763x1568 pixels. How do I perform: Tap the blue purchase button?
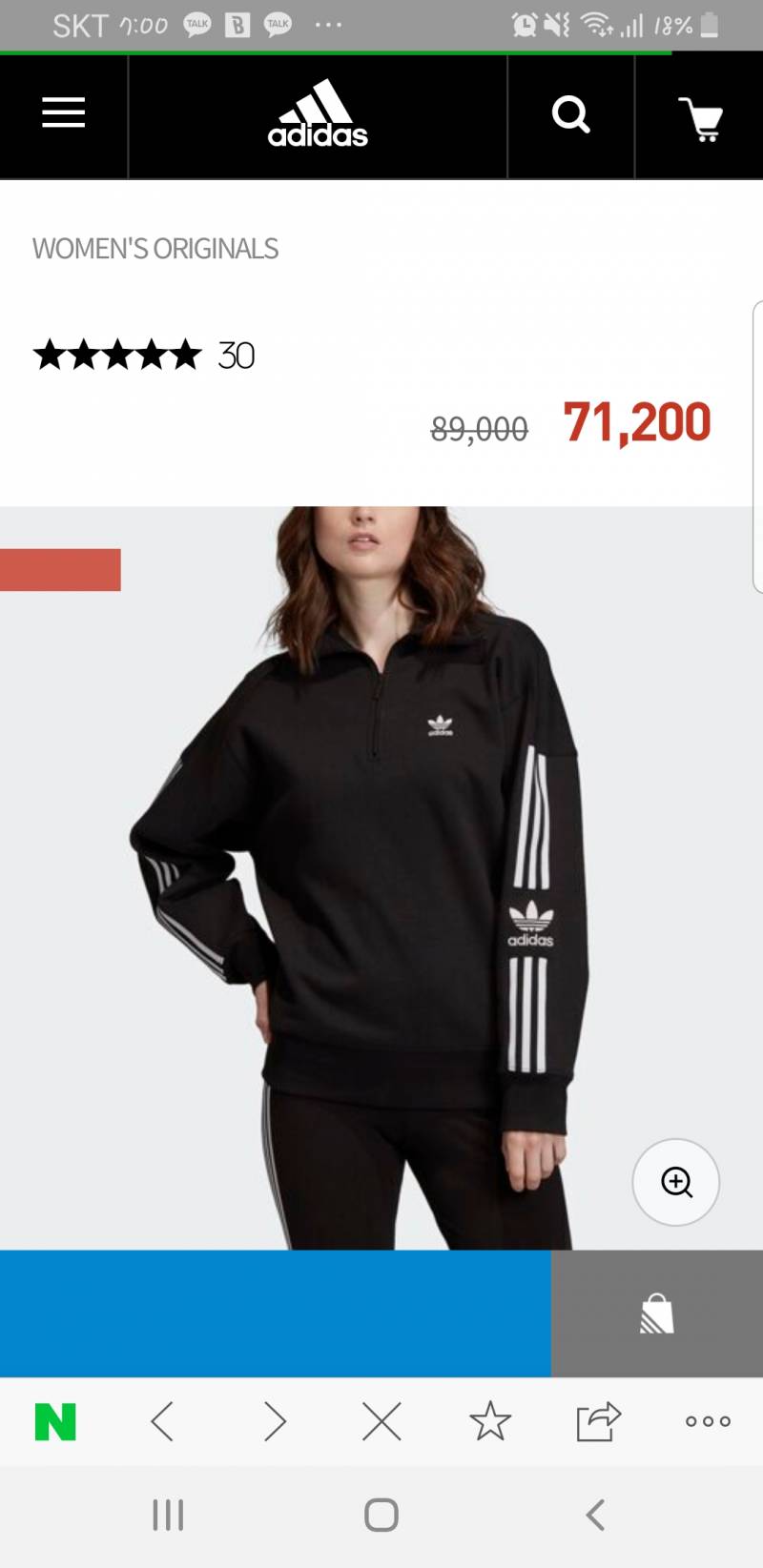[x=275, y=1313]
